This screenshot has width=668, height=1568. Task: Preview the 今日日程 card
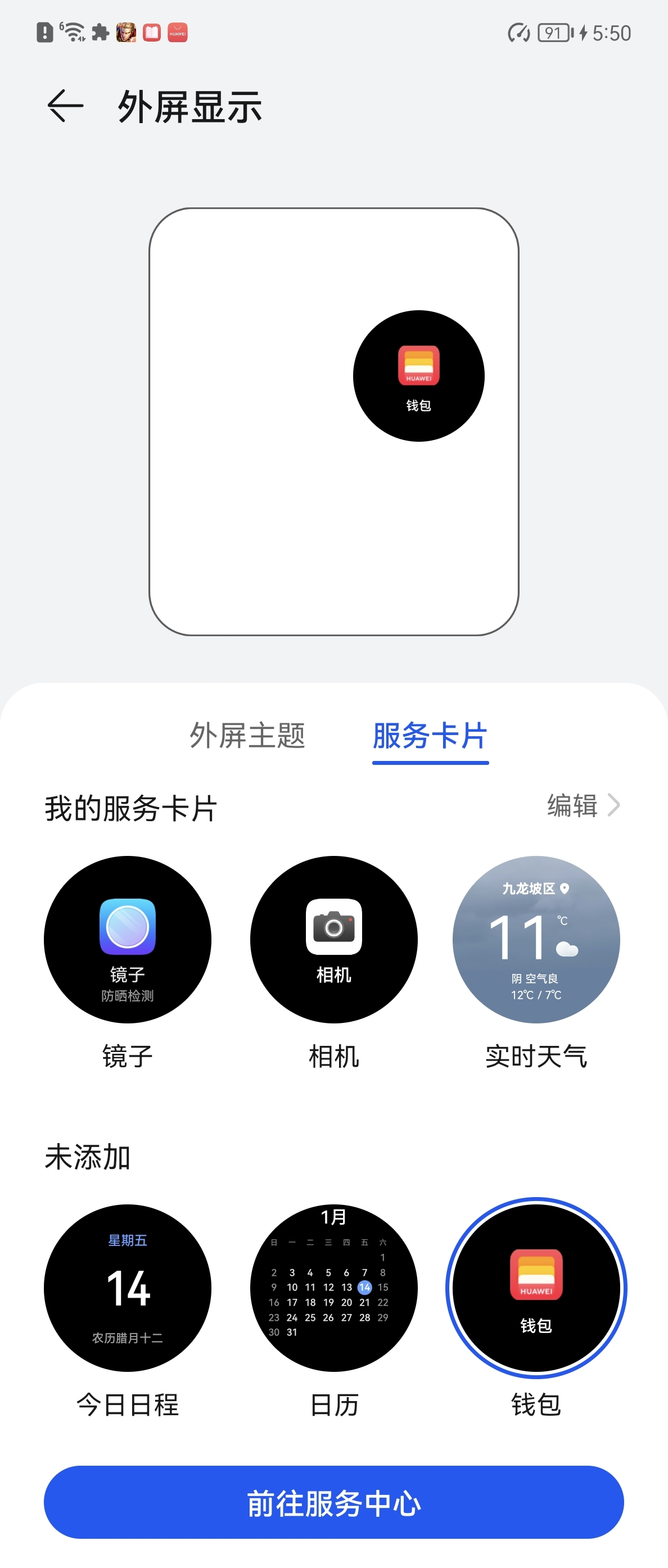tap(127, 1288)
